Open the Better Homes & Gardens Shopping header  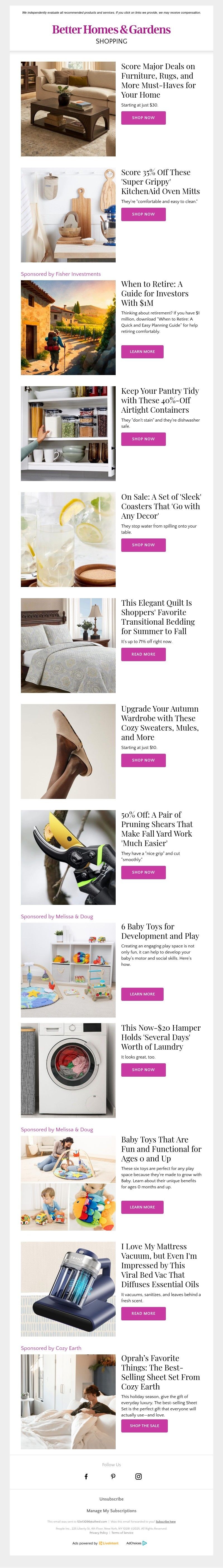[111, 33]
